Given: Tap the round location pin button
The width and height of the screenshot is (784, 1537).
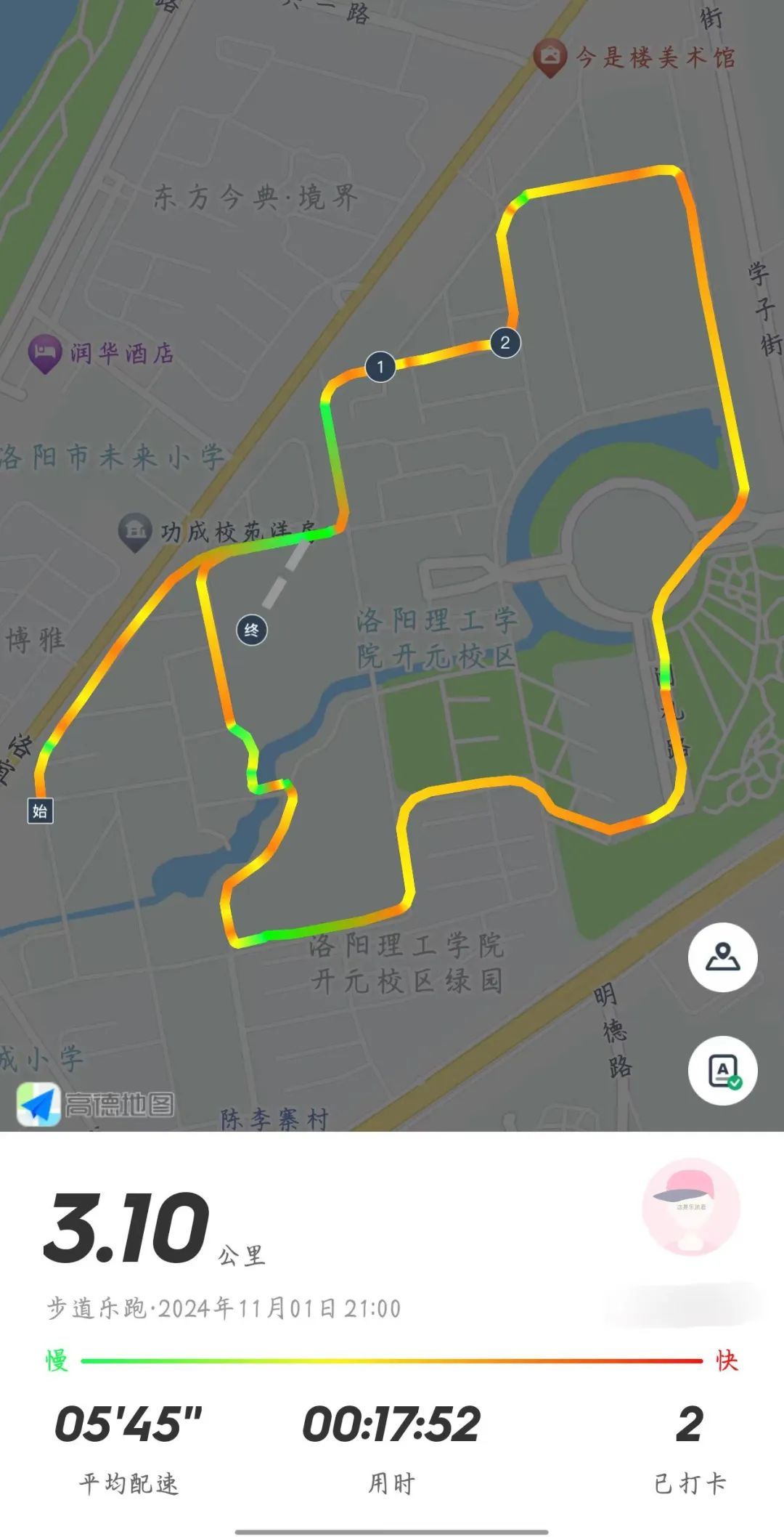Looking at the screenshot, I should (722, 957).
